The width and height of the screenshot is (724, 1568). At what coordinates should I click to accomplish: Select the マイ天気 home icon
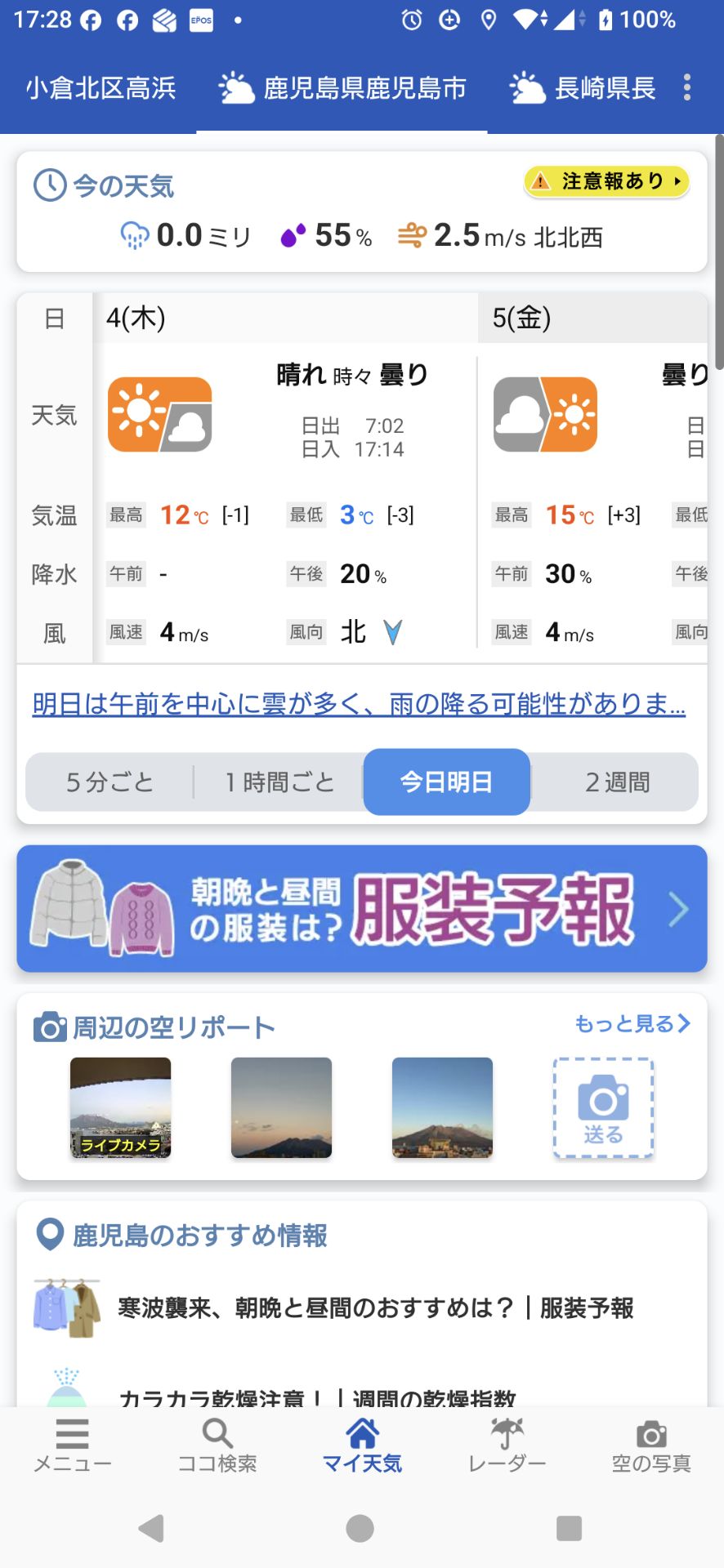(361, 1445)
